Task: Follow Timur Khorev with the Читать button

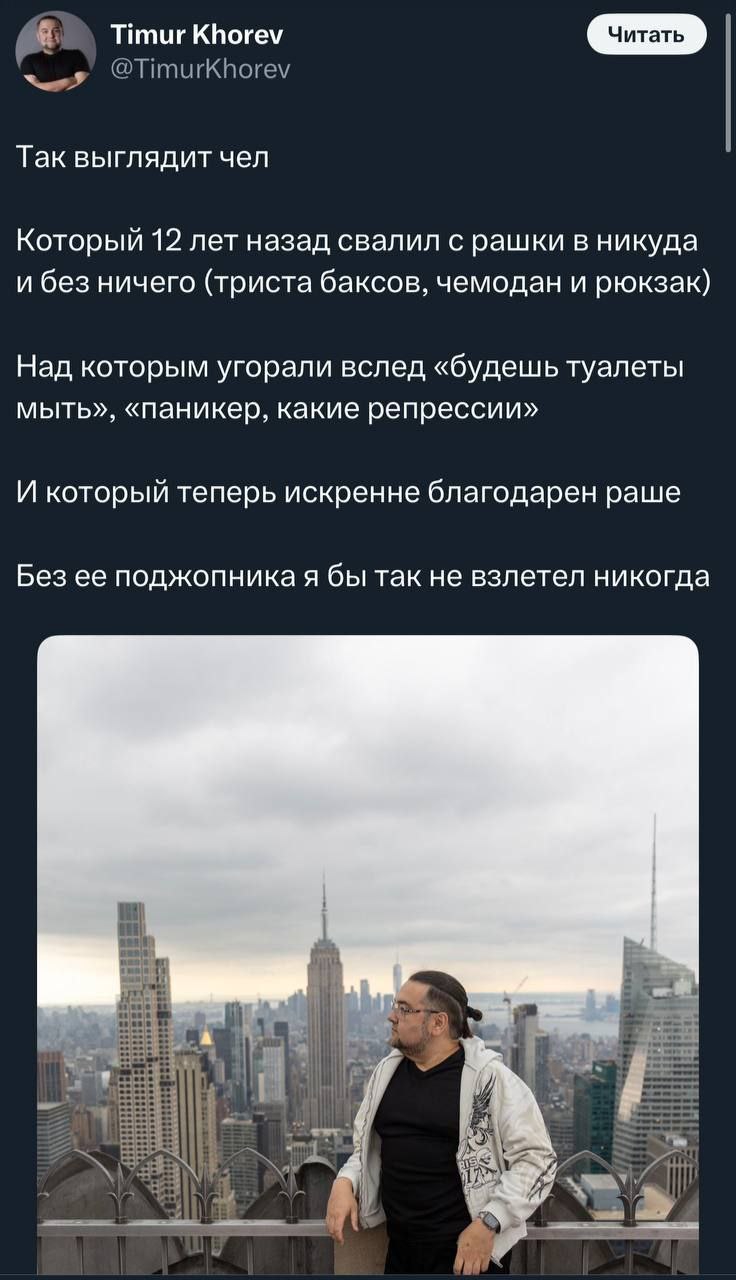Action: coord(646,35)
